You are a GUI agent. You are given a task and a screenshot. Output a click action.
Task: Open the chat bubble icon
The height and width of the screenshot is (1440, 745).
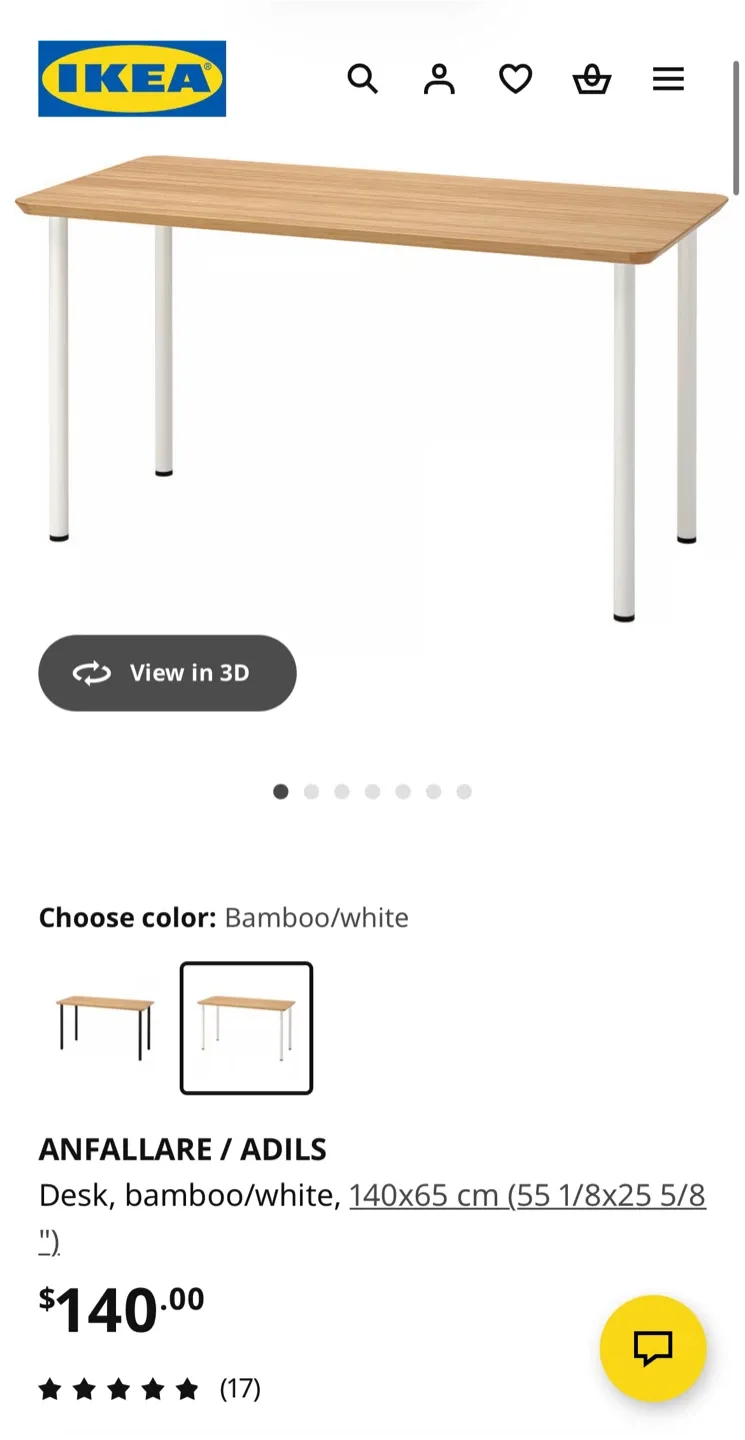[x=653, y=1348]
